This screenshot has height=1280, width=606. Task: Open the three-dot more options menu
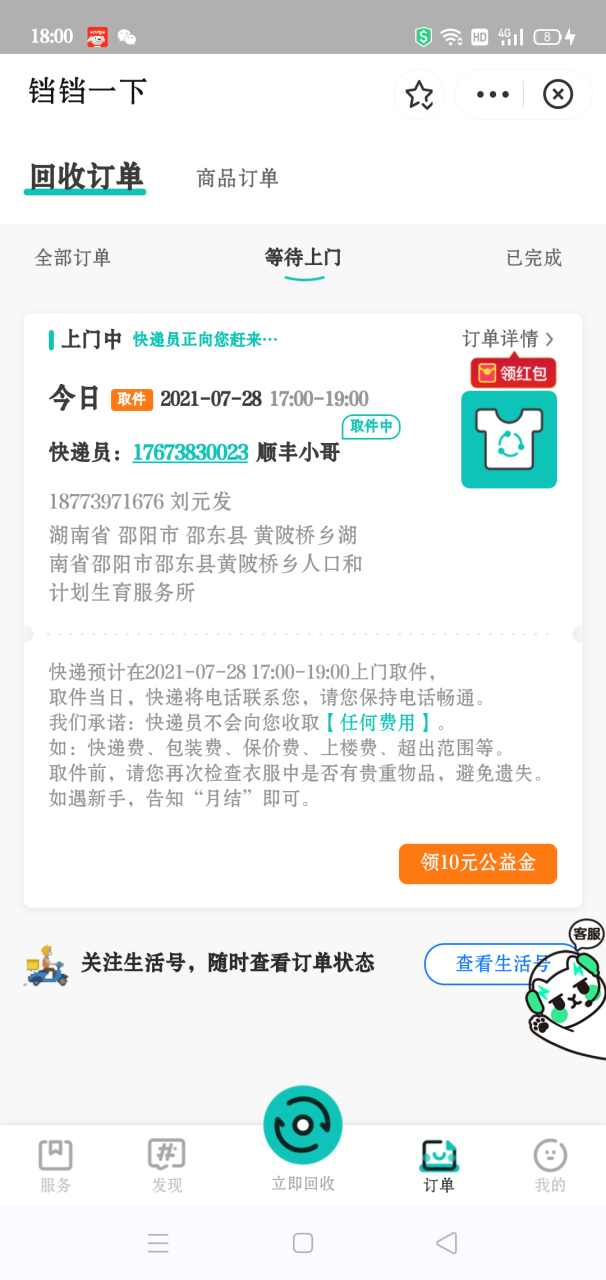[x=492, y=95]
